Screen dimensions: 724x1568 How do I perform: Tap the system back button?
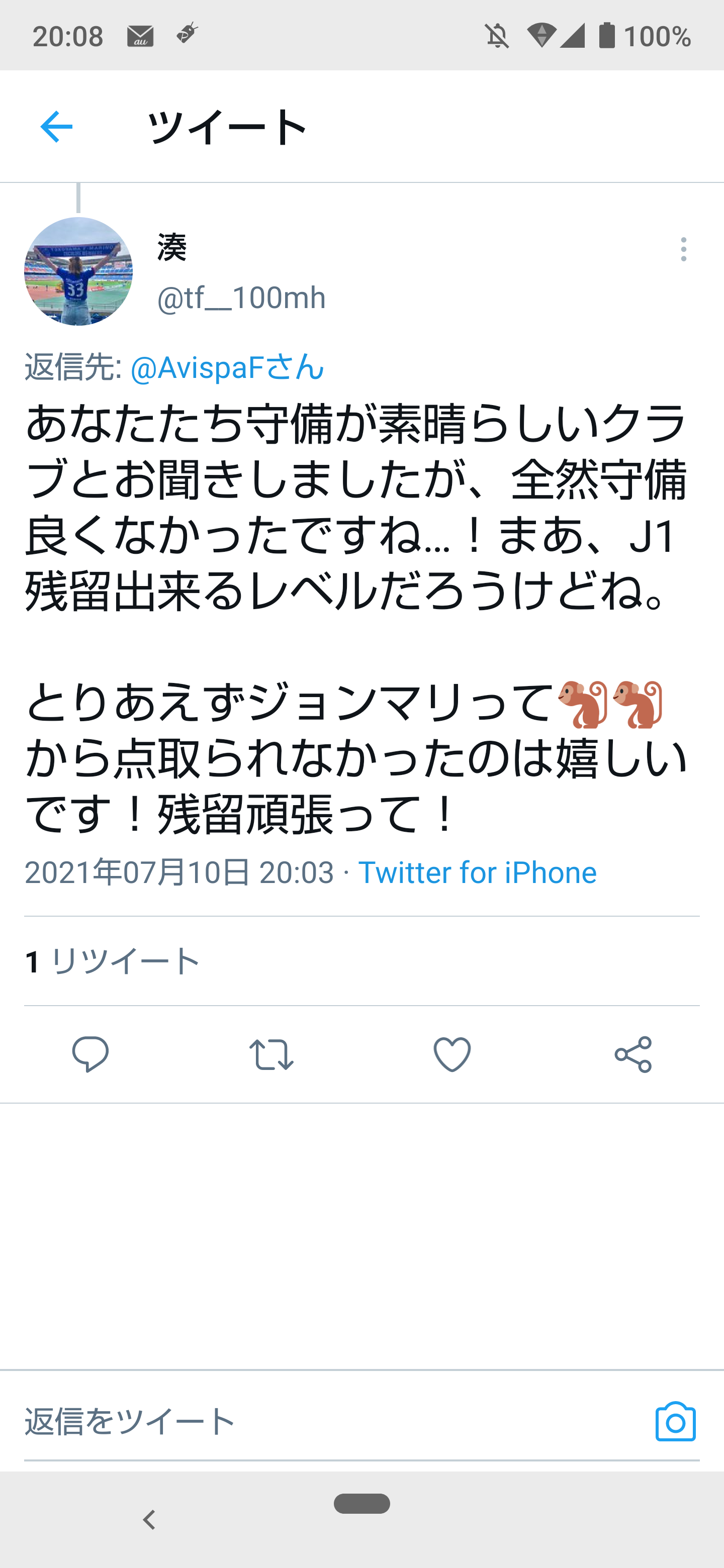(x=149, y=1520)
